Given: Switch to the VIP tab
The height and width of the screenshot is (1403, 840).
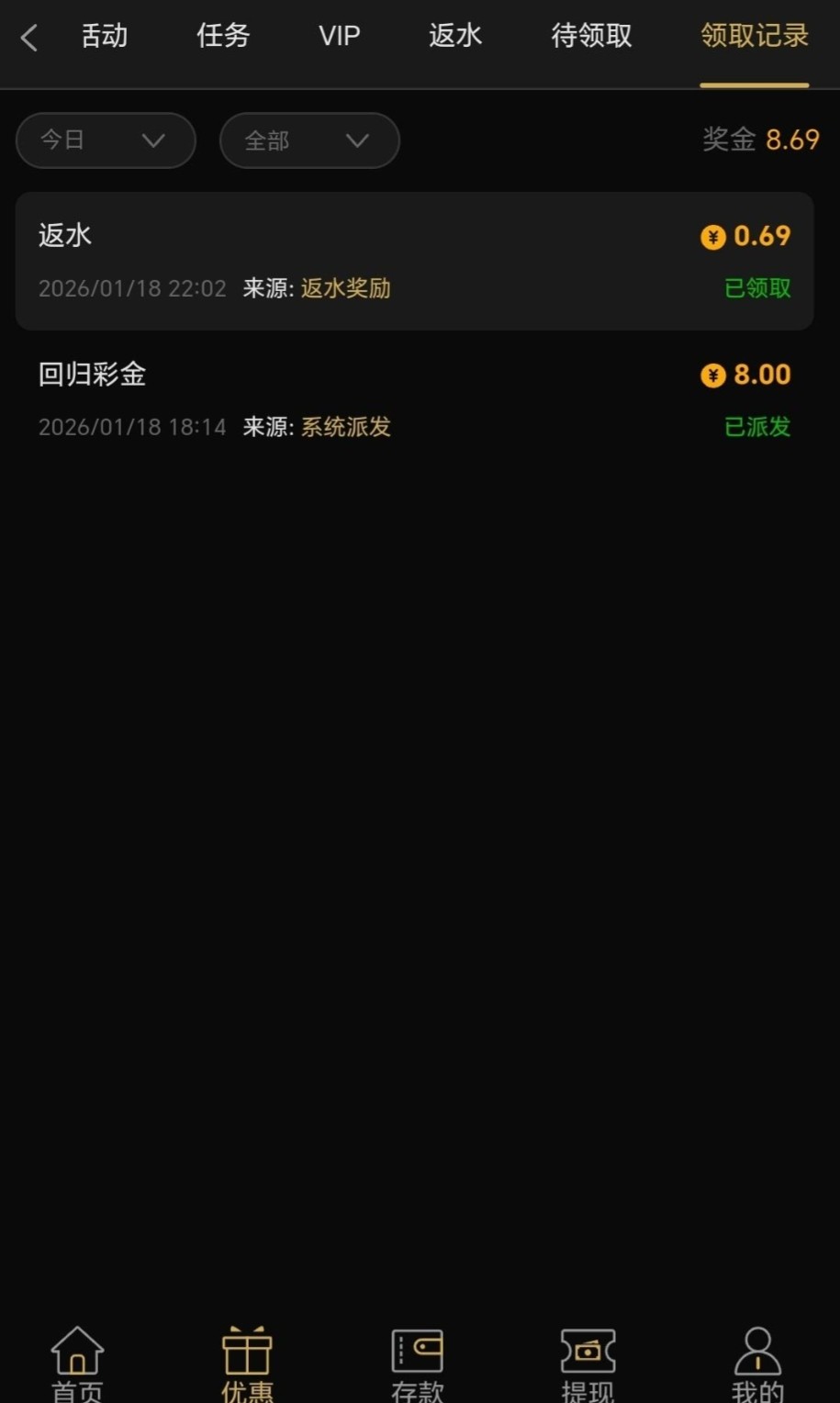Looking at the screenshot, I should click(x=339, y=37).
